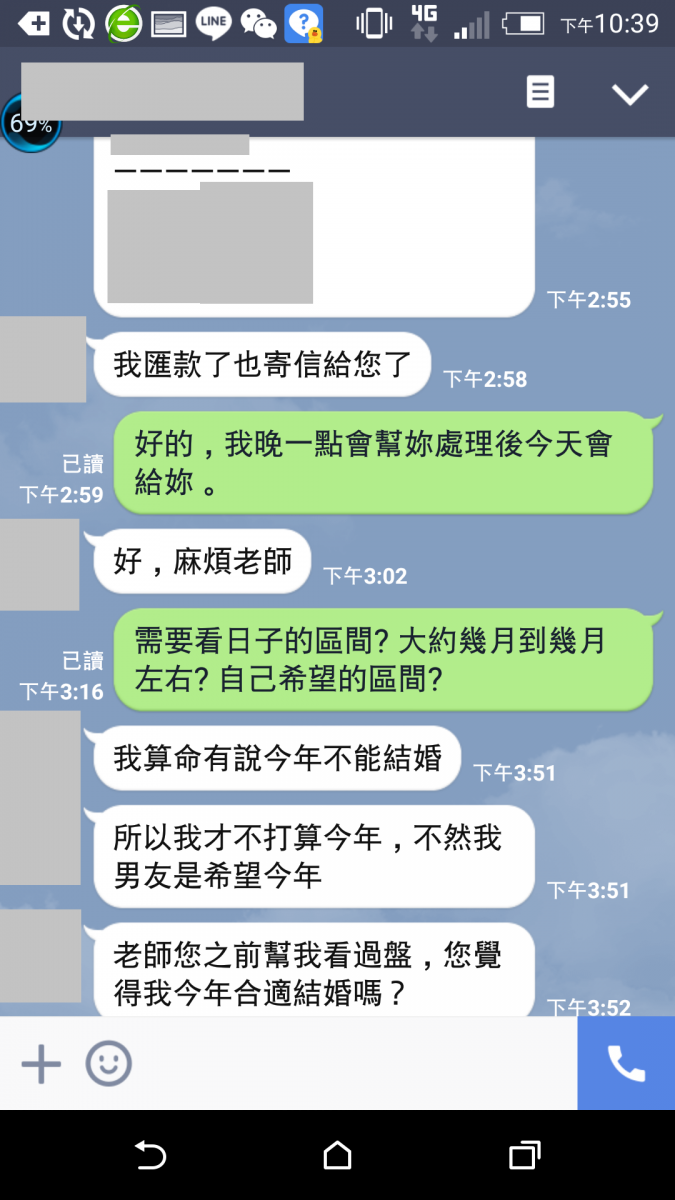Start a voice call
The height and width of the screenshot is (1200, 675).
click(x=626, y=1063)
